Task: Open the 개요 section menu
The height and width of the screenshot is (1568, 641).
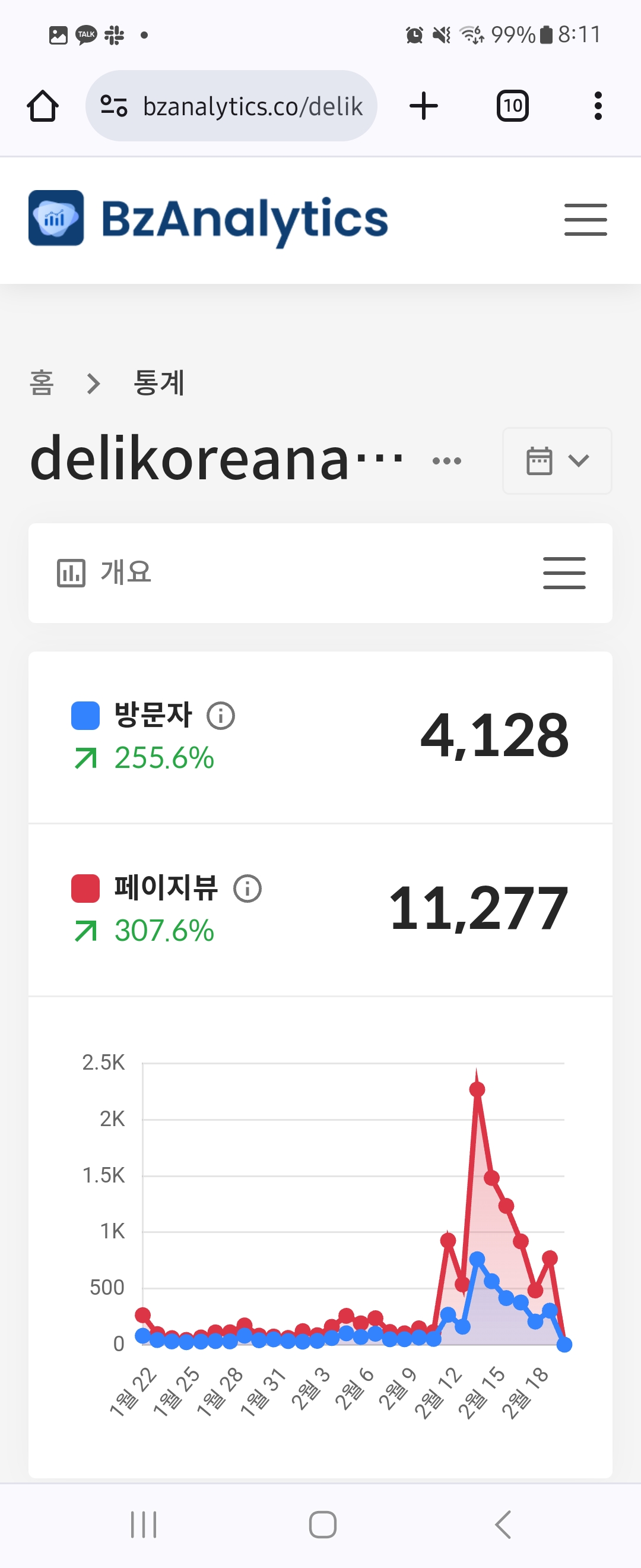Action: click(x=564, y=573)
